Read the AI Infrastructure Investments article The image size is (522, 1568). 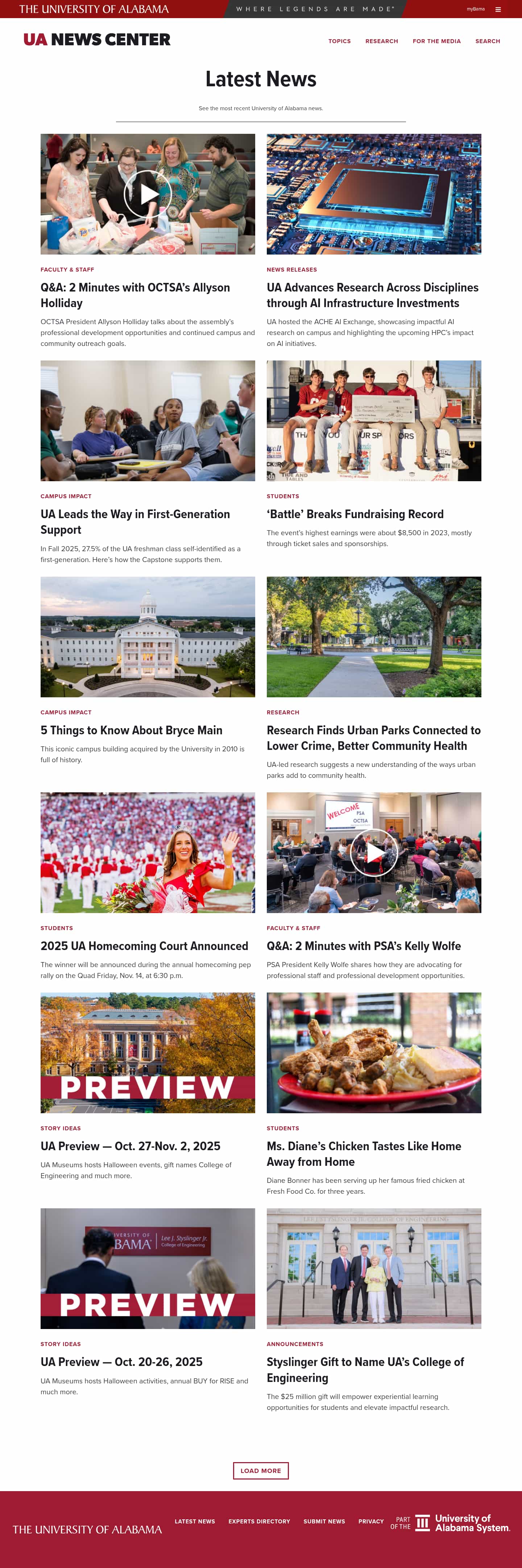pyautogui.click(x=372, y=295)
